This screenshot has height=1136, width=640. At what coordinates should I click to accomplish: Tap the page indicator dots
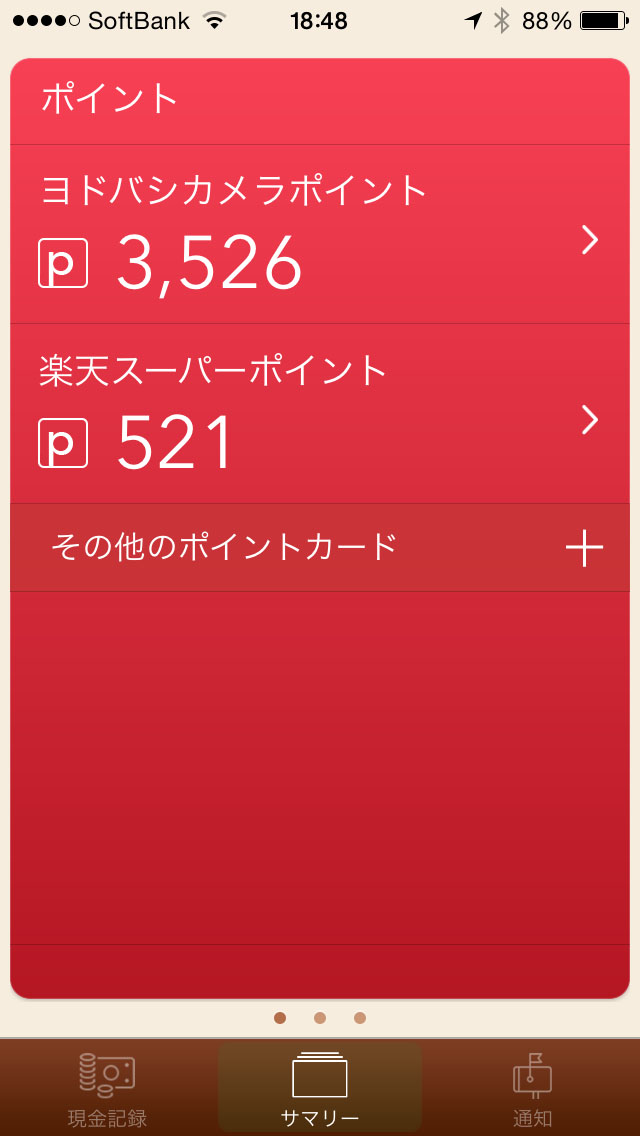(320, 1018)
